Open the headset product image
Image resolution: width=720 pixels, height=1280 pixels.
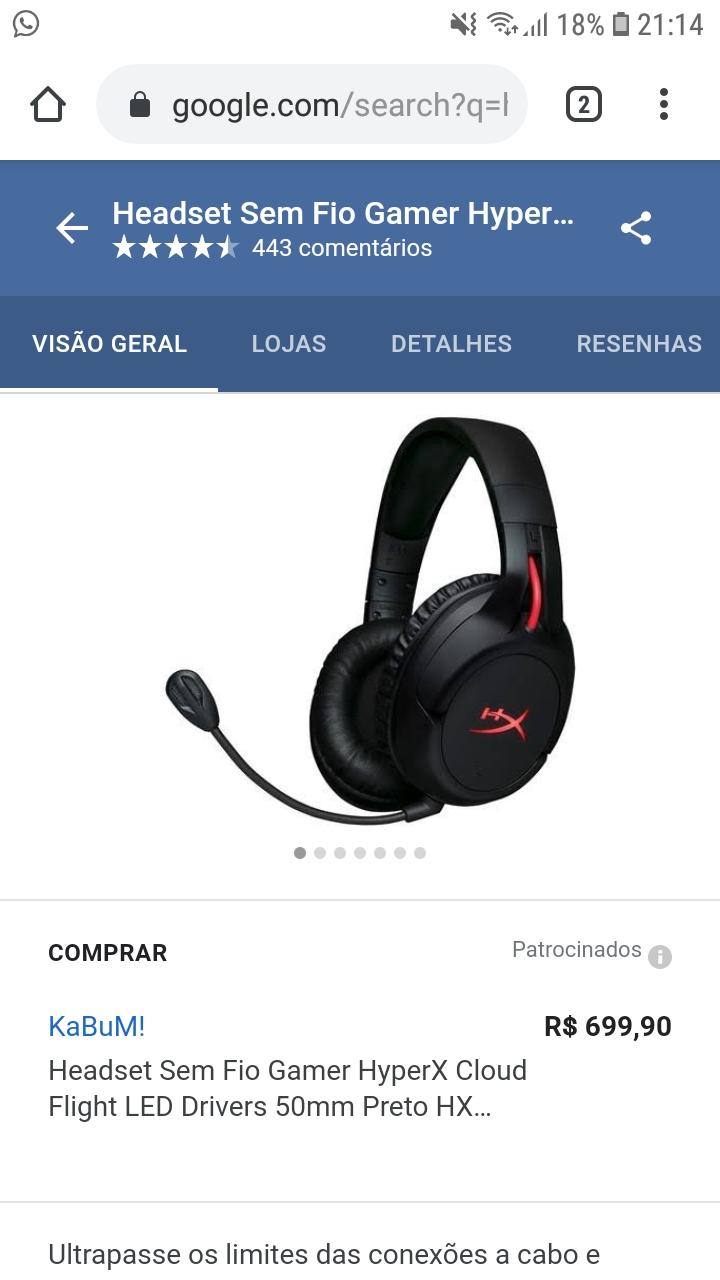coord(370,620)
